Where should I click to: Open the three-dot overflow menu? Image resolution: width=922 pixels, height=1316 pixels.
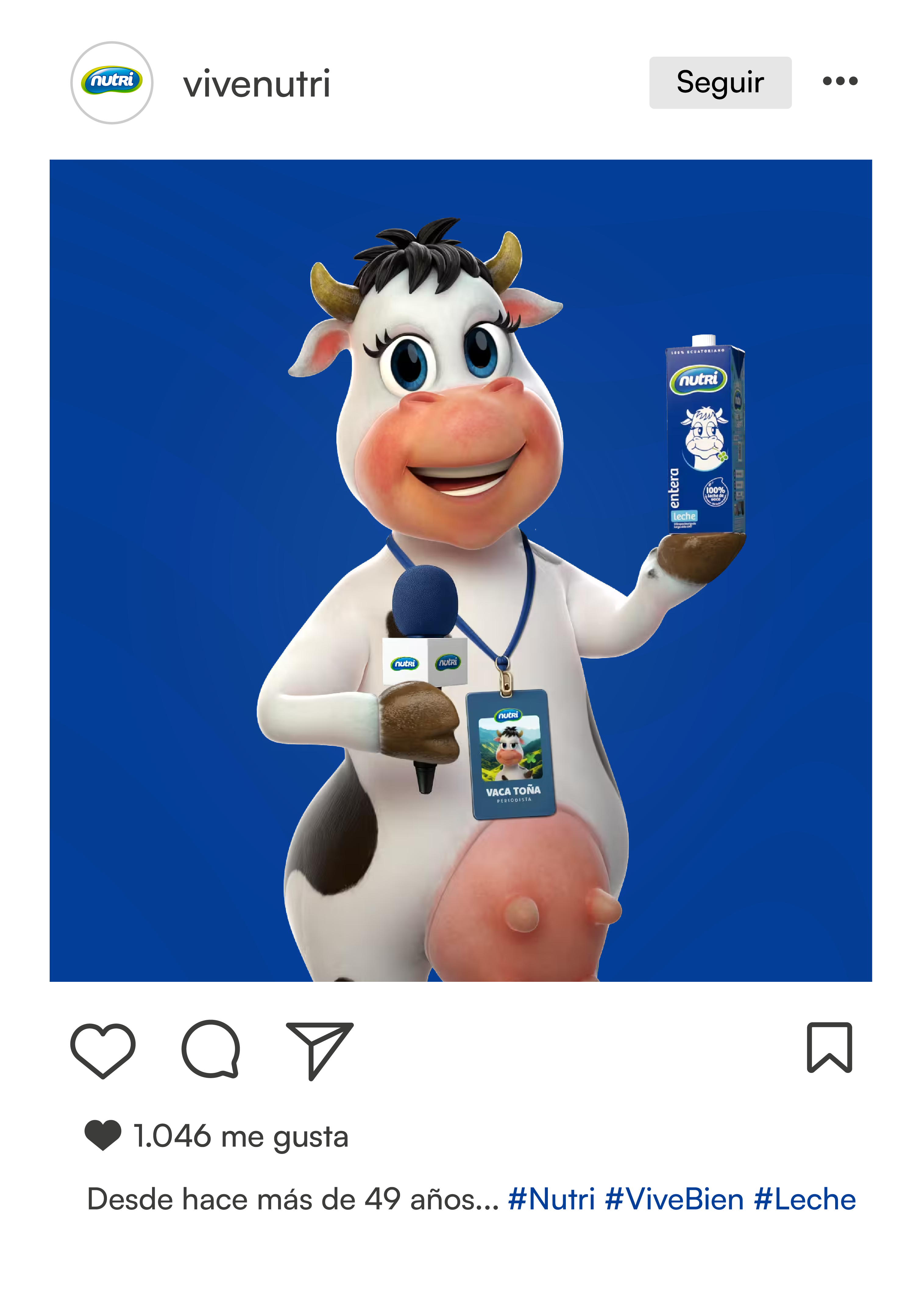click(839, 81)
